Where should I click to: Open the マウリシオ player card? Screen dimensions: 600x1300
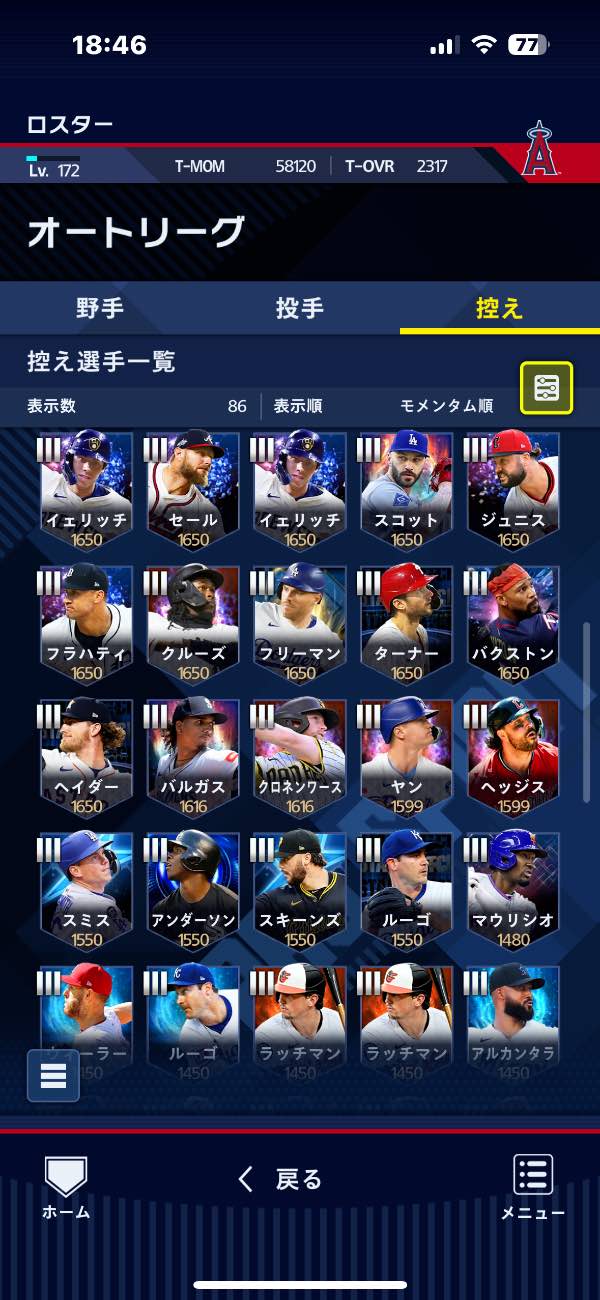513,890
